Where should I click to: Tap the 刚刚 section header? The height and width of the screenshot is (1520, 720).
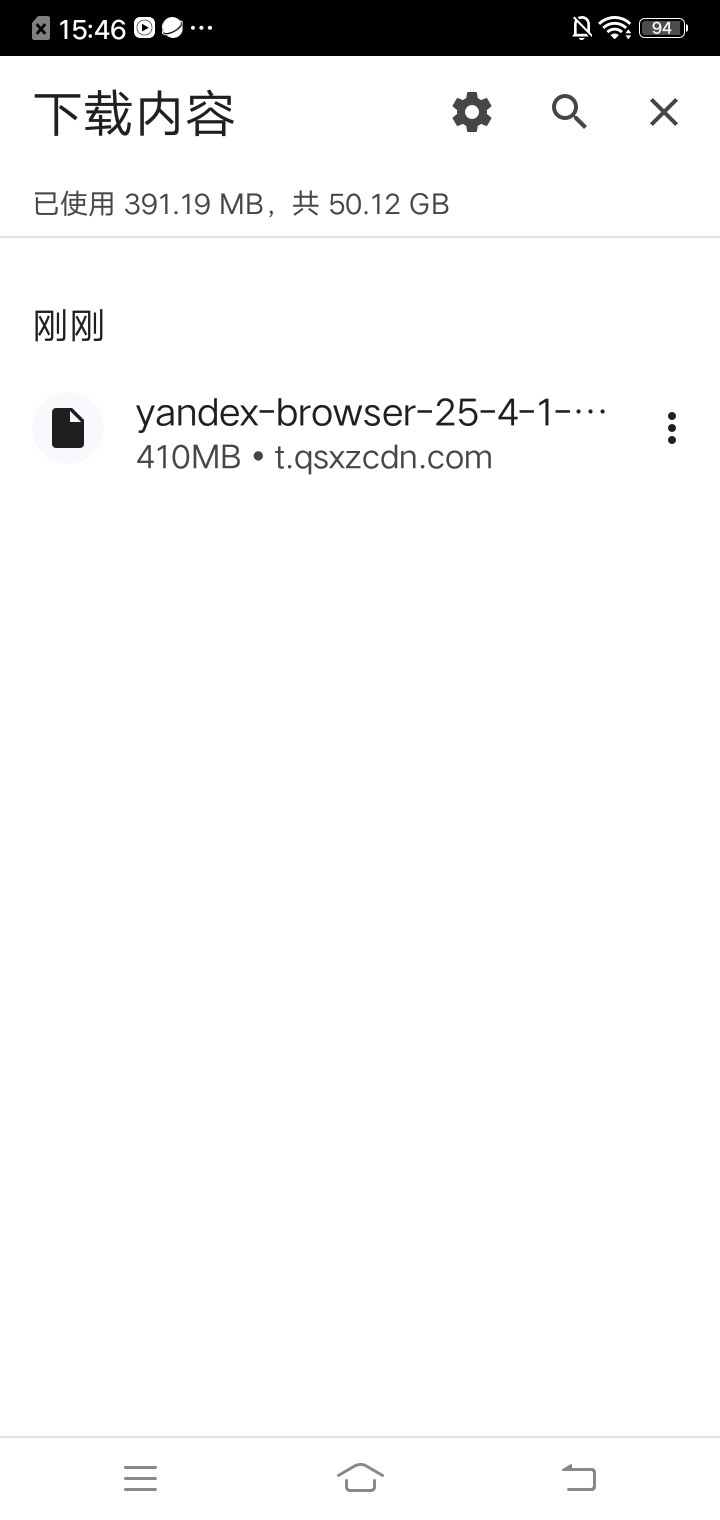pos(66,324)
